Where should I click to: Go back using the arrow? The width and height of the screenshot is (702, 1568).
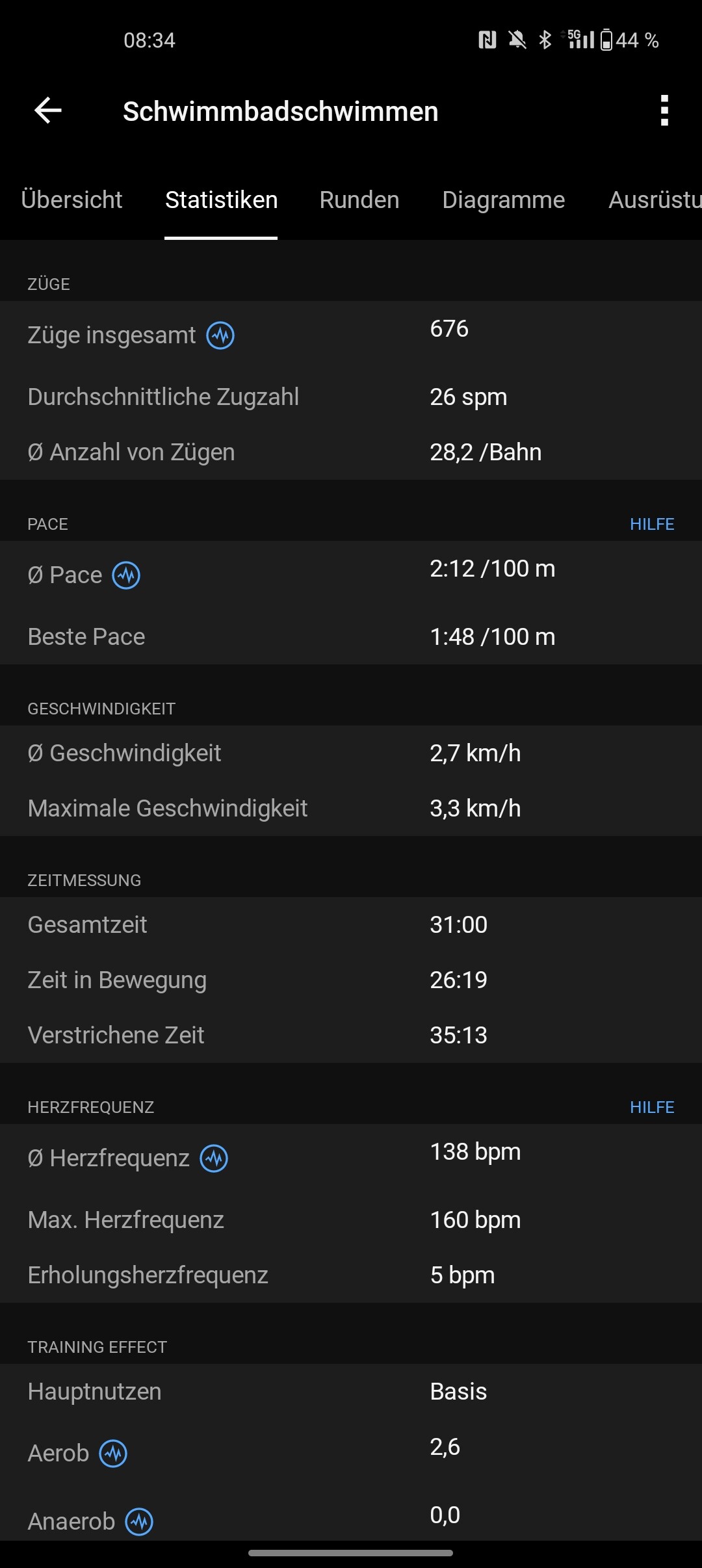[48, 111]
